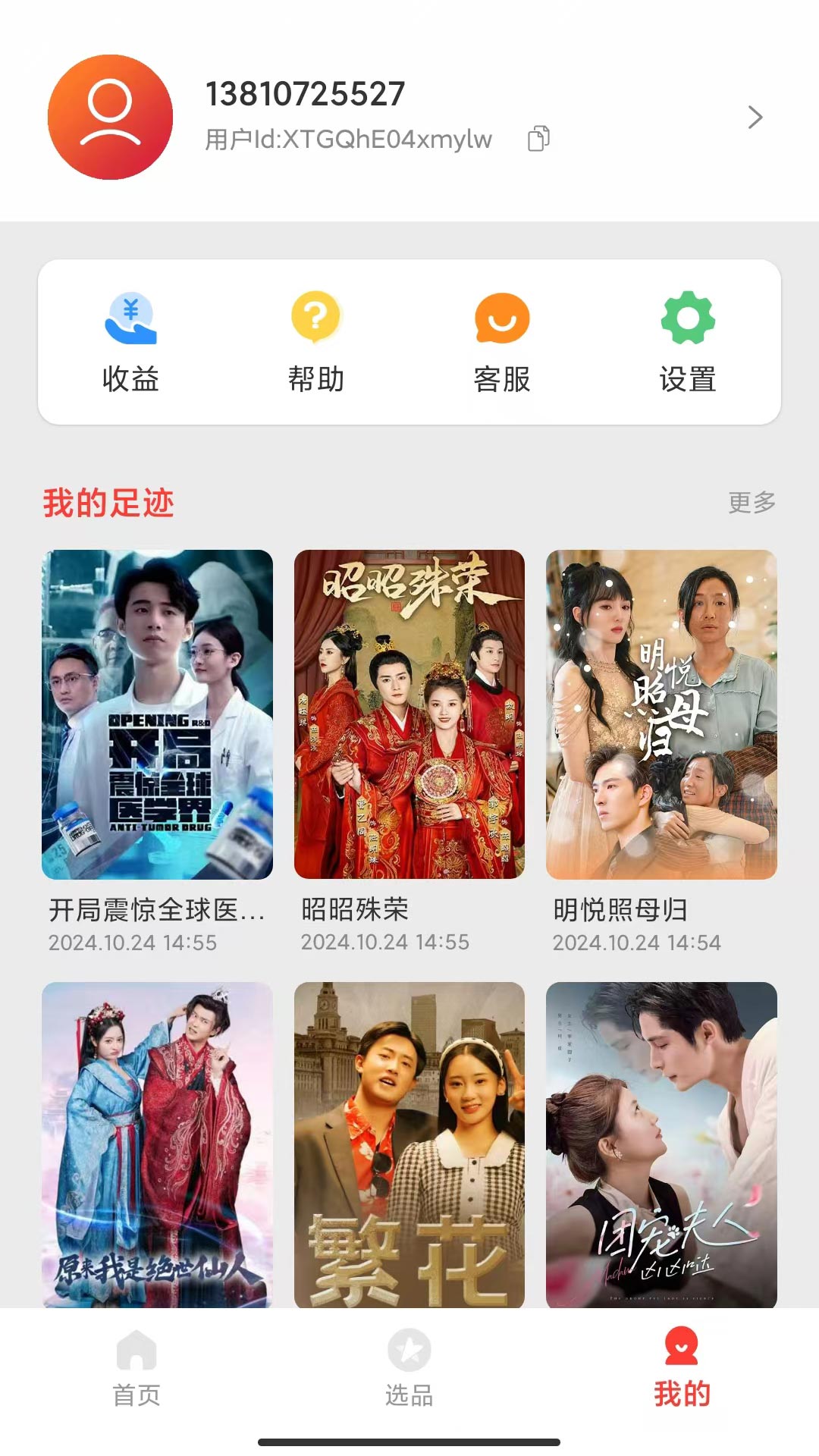This screenshot has width=819, height=1456.
Task: Open 更多 to see more footprints
Action: tap(753, 500)
